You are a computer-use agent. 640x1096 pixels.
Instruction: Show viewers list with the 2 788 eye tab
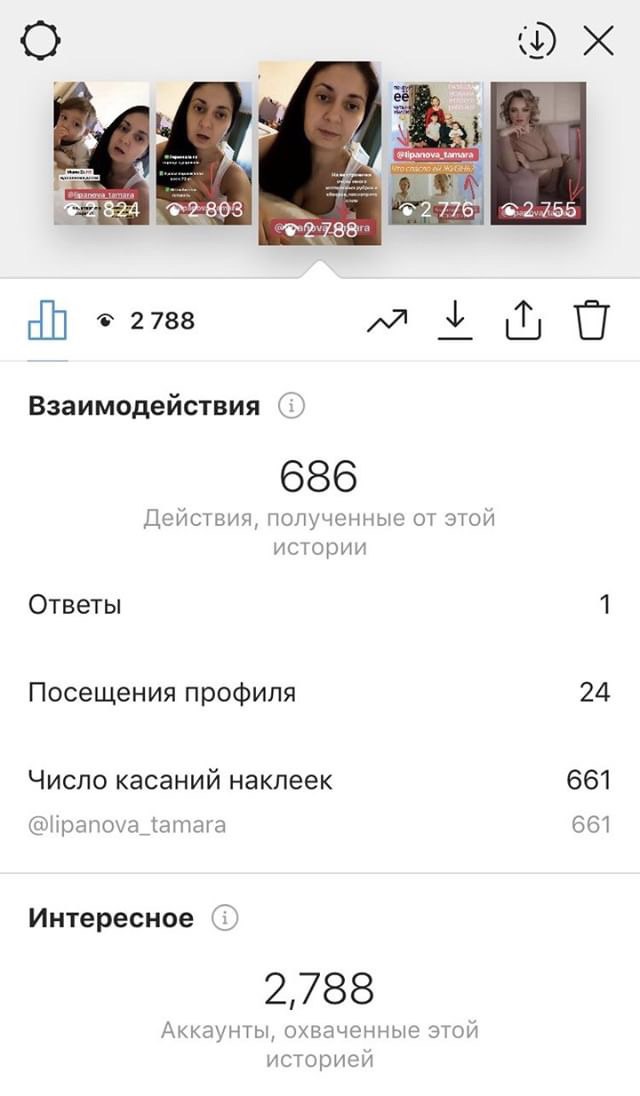[145, 321]
